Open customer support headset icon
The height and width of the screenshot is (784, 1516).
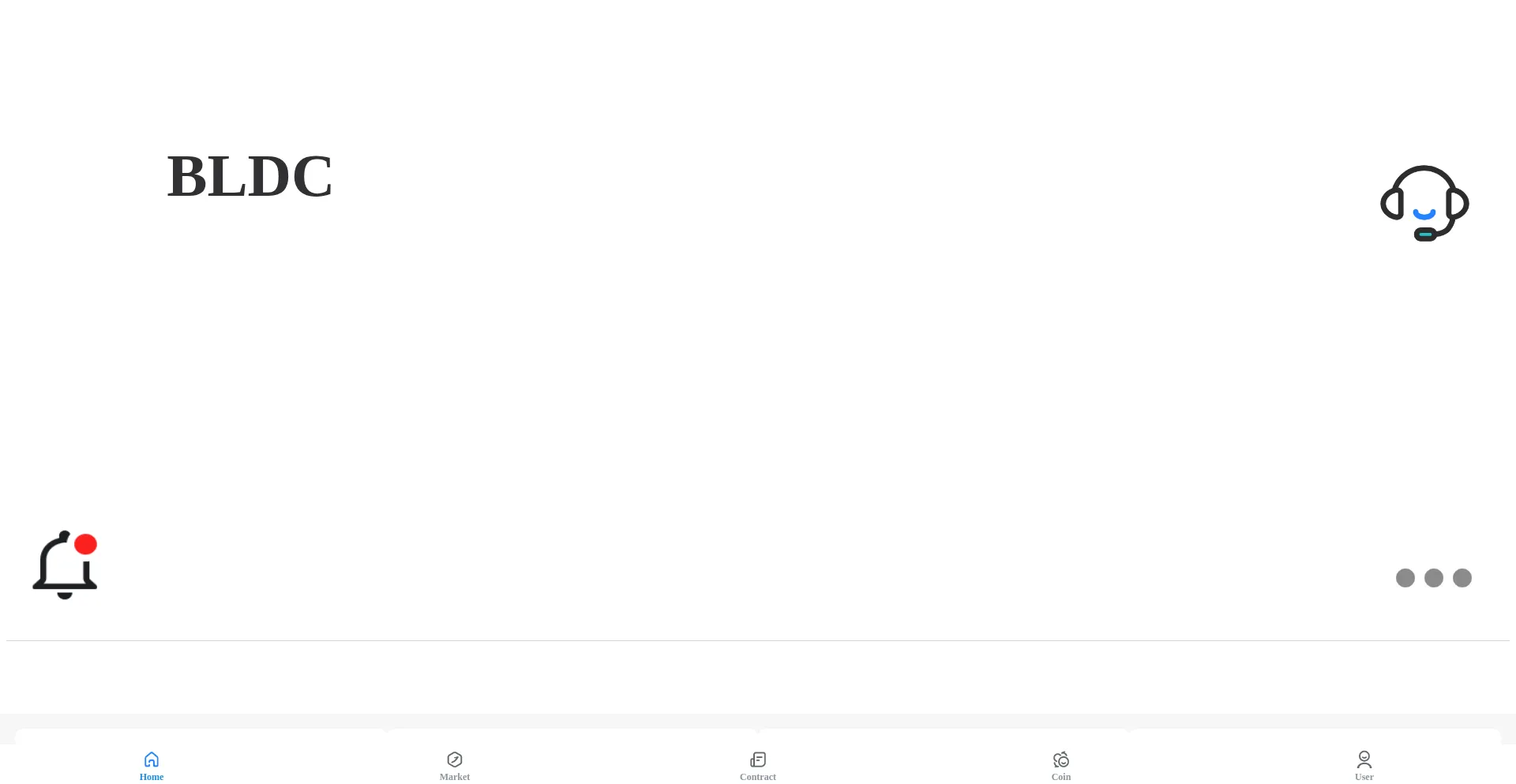(1424, 203)
